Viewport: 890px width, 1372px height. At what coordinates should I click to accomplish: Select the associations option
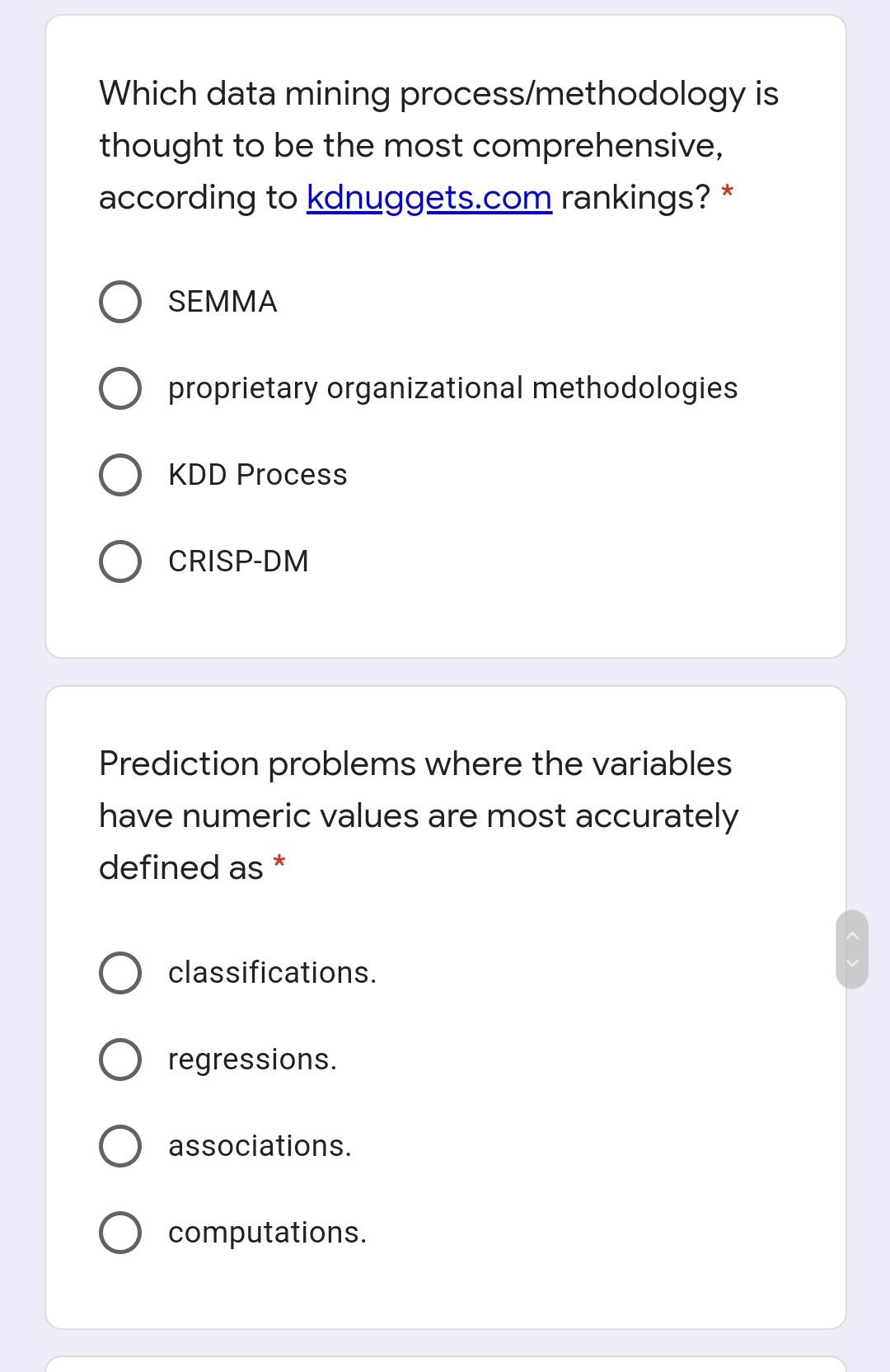[120, 1146]
